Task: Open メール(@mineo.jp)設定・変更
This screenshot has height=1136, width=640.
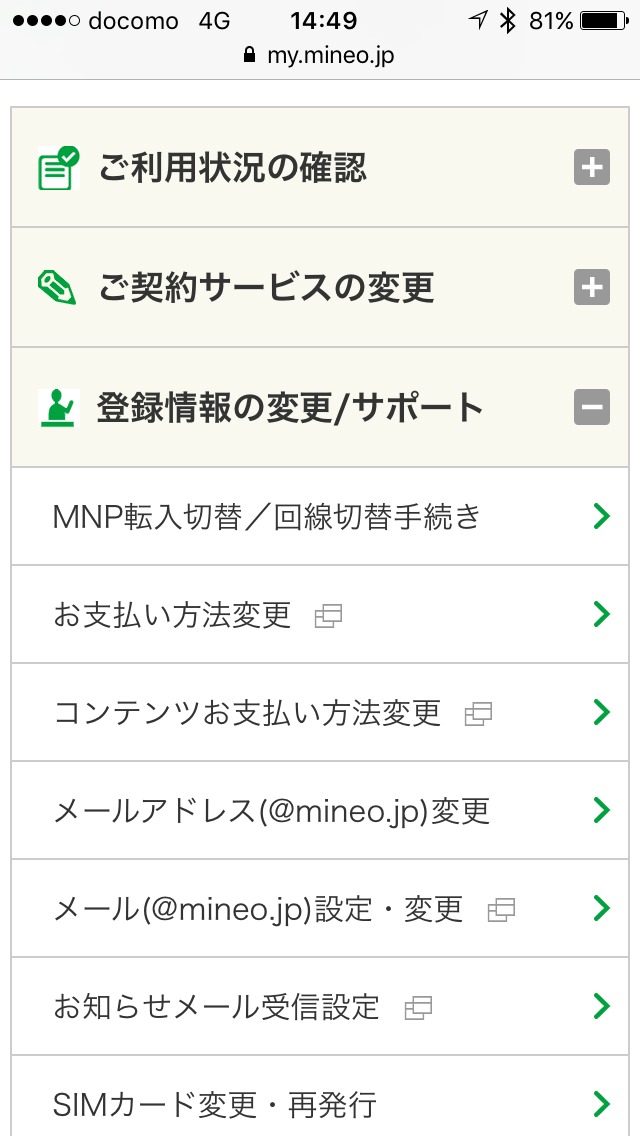Action: tap(320, 908)
